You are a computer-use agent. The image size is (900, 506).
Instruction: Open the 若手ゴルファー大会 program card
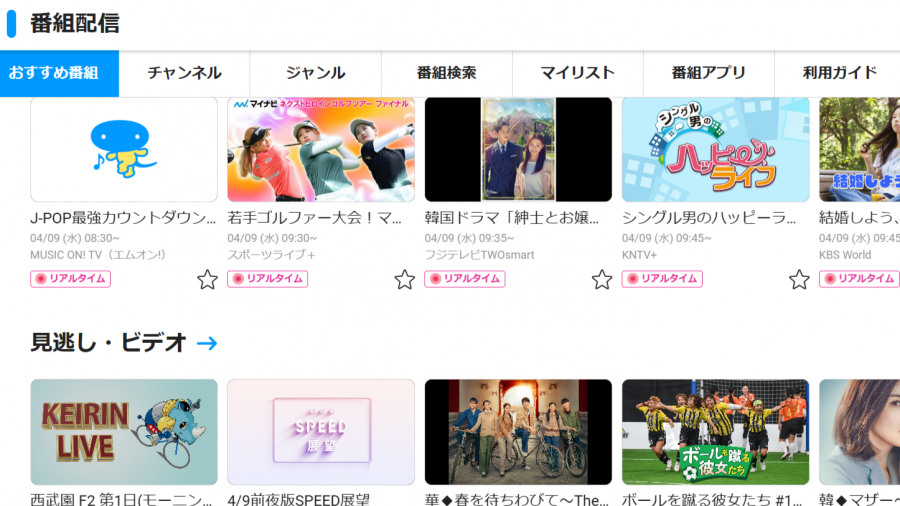(x=321, y=150)
